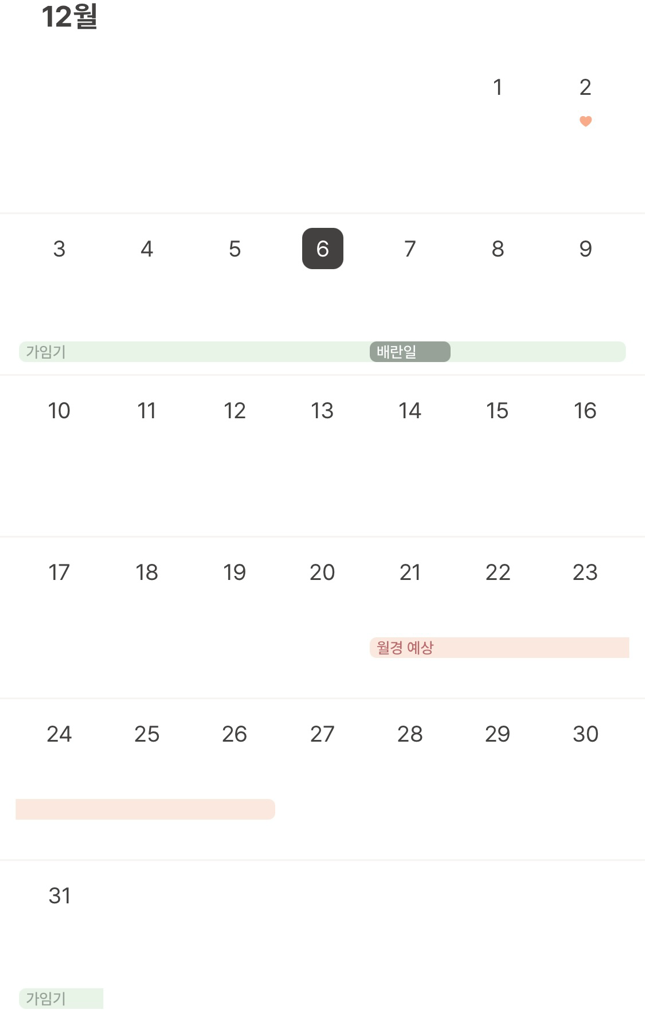Open December 7 ovulation day
The width and height of the screenshot is (645, 1024).
410,249
